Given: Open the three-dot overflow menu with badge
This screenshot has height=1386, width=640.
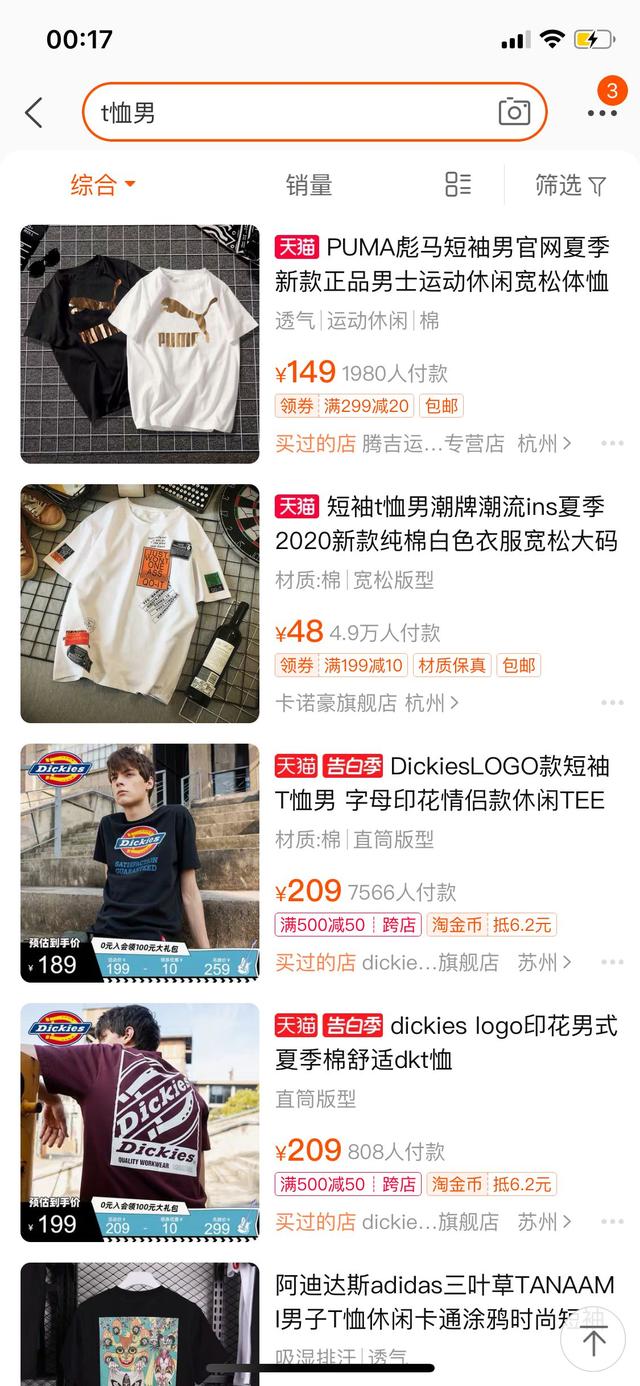Looking at the screenshot, I should 602,112.
